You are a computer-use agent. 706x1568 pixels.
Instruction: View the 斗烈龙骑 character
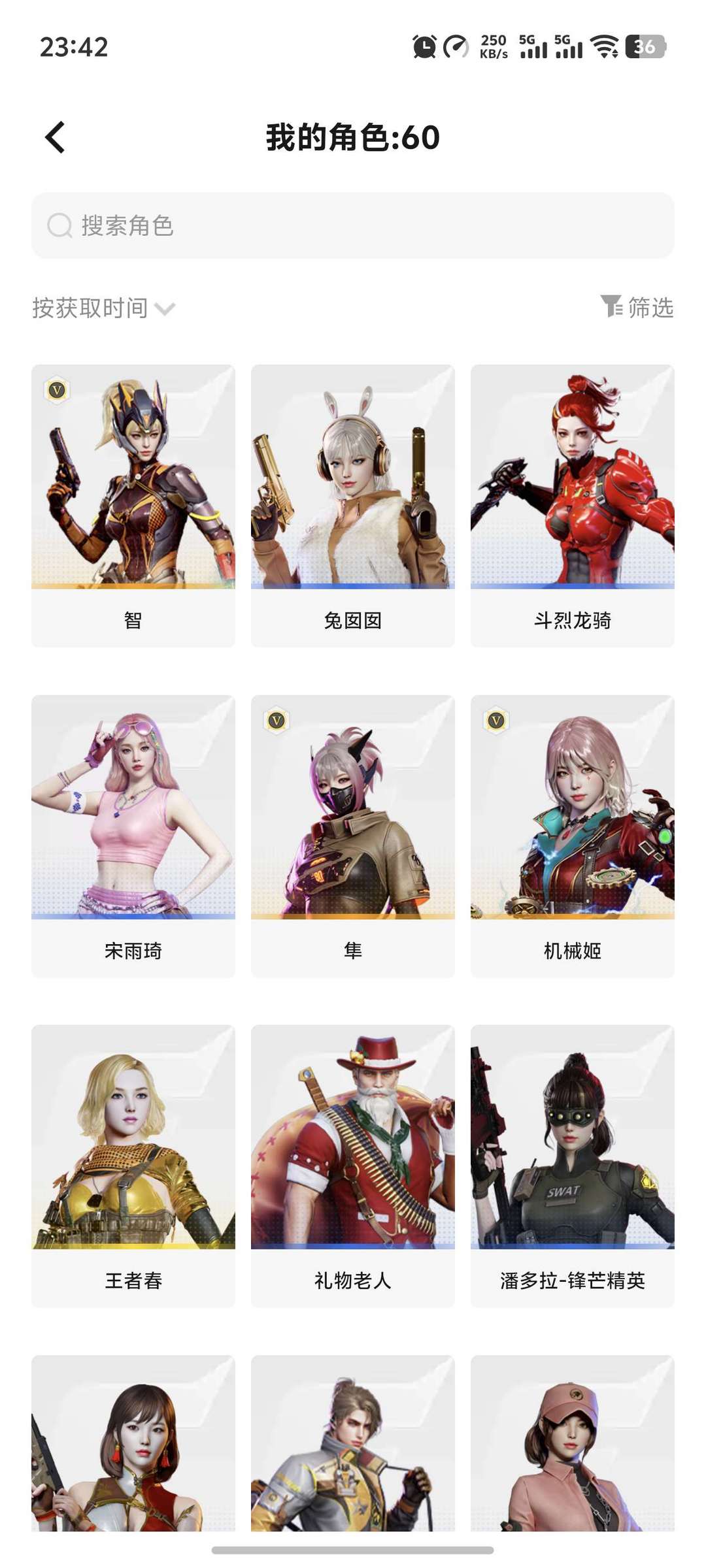(x=573, y=505)
